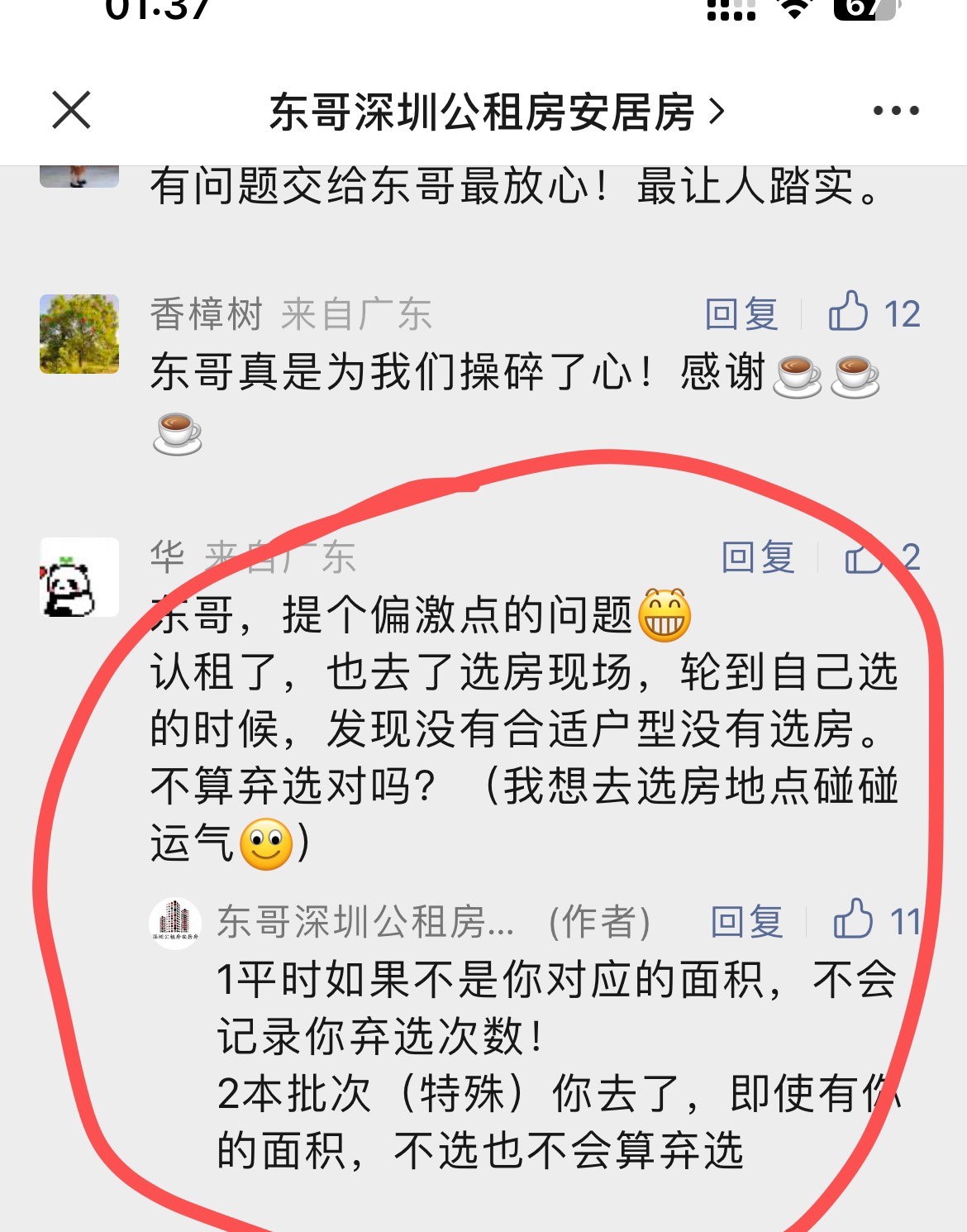The image size is (967, 1232).
Task: Reply to the author's answer
Action: pos(746,921)
